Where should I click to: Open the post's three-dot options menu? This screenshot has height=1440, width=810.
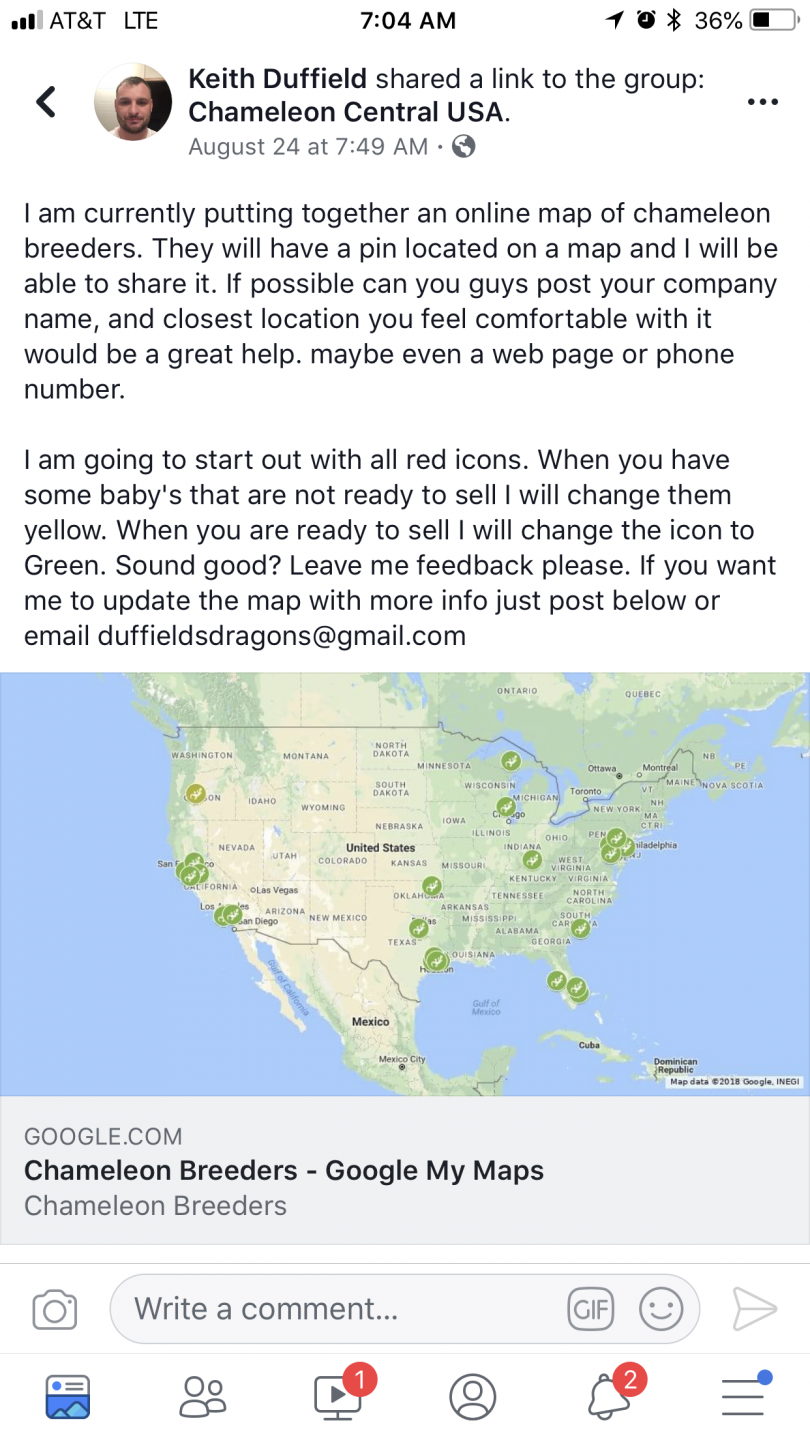[762, 102]
